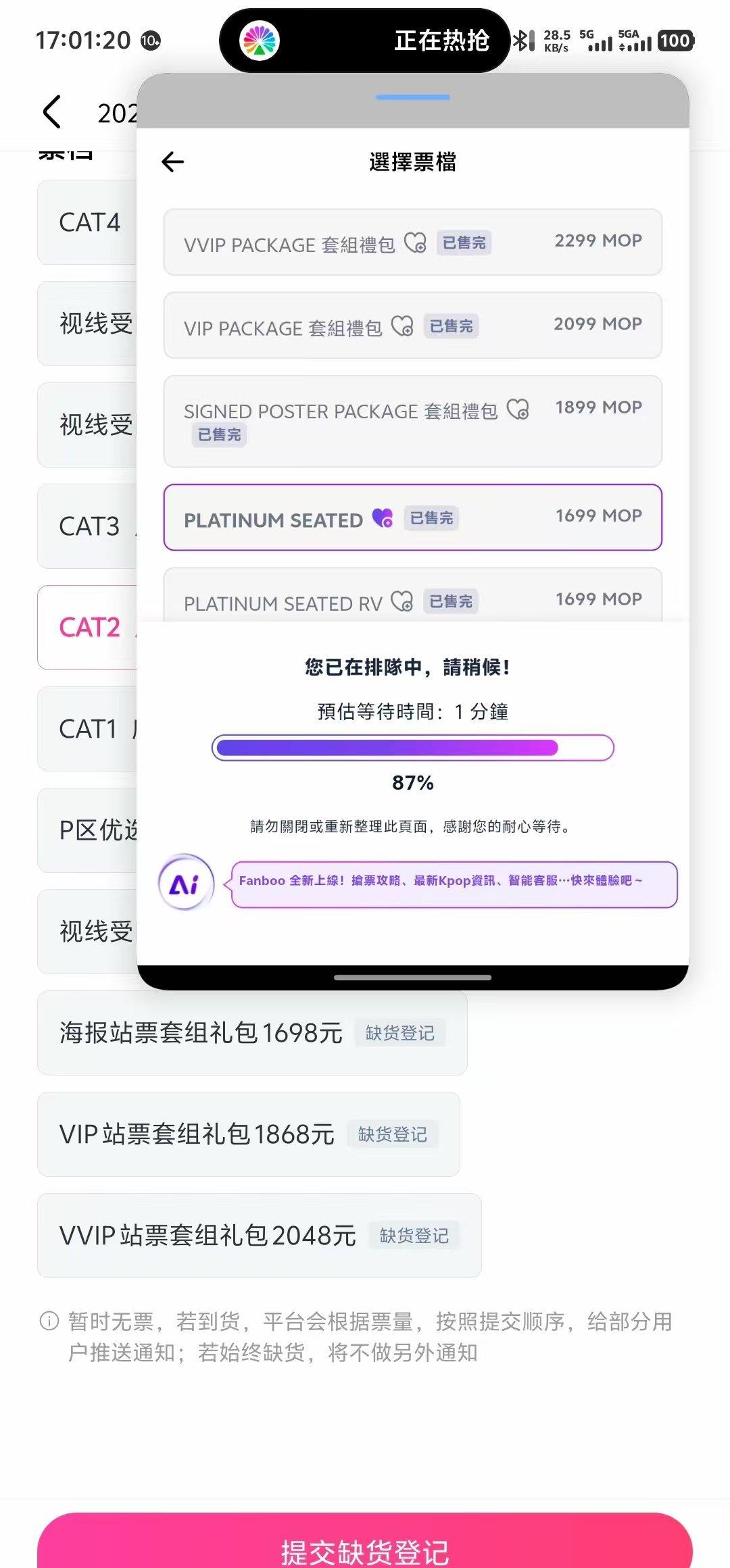Choose SIGNED POSTER PACKAGE 1899 MOP
730x1568 pixels.
pyautogui.click(x=412, y=421)
